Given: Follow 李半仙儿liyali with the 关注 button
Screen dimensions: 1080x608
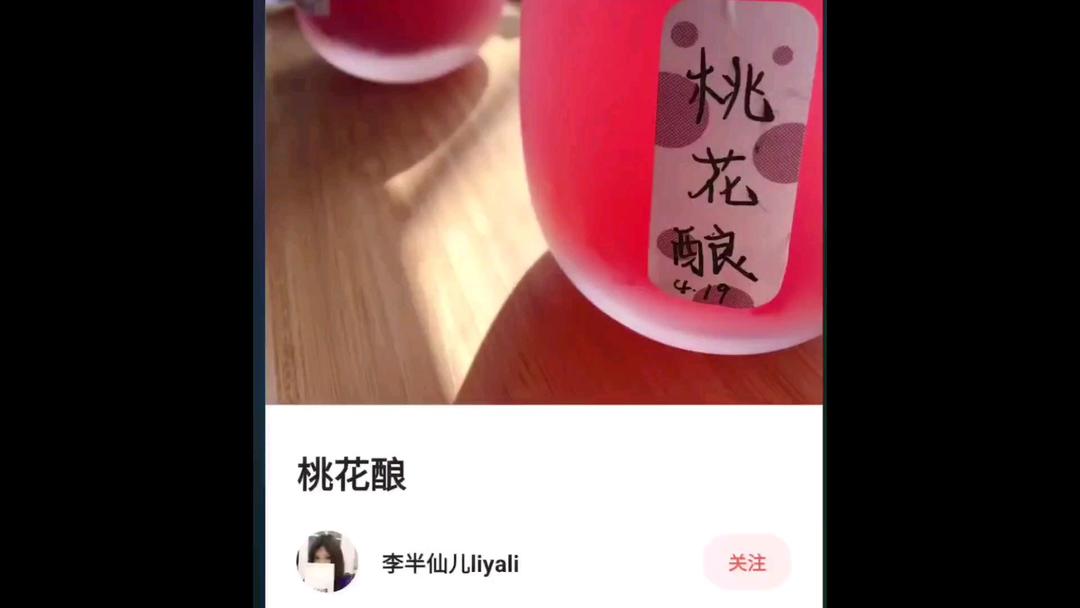Looking at the screenshot, I should click(746, 563).
